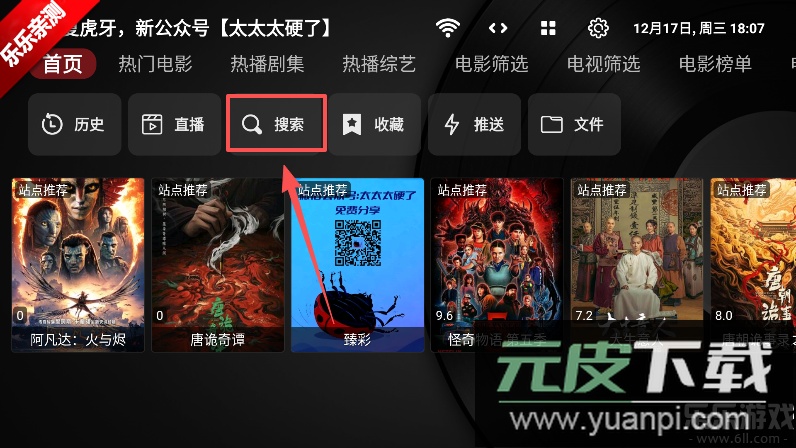The image size is (796, 448).
Task: Open 收藏 favorites
Action: [x=374, y=125]
